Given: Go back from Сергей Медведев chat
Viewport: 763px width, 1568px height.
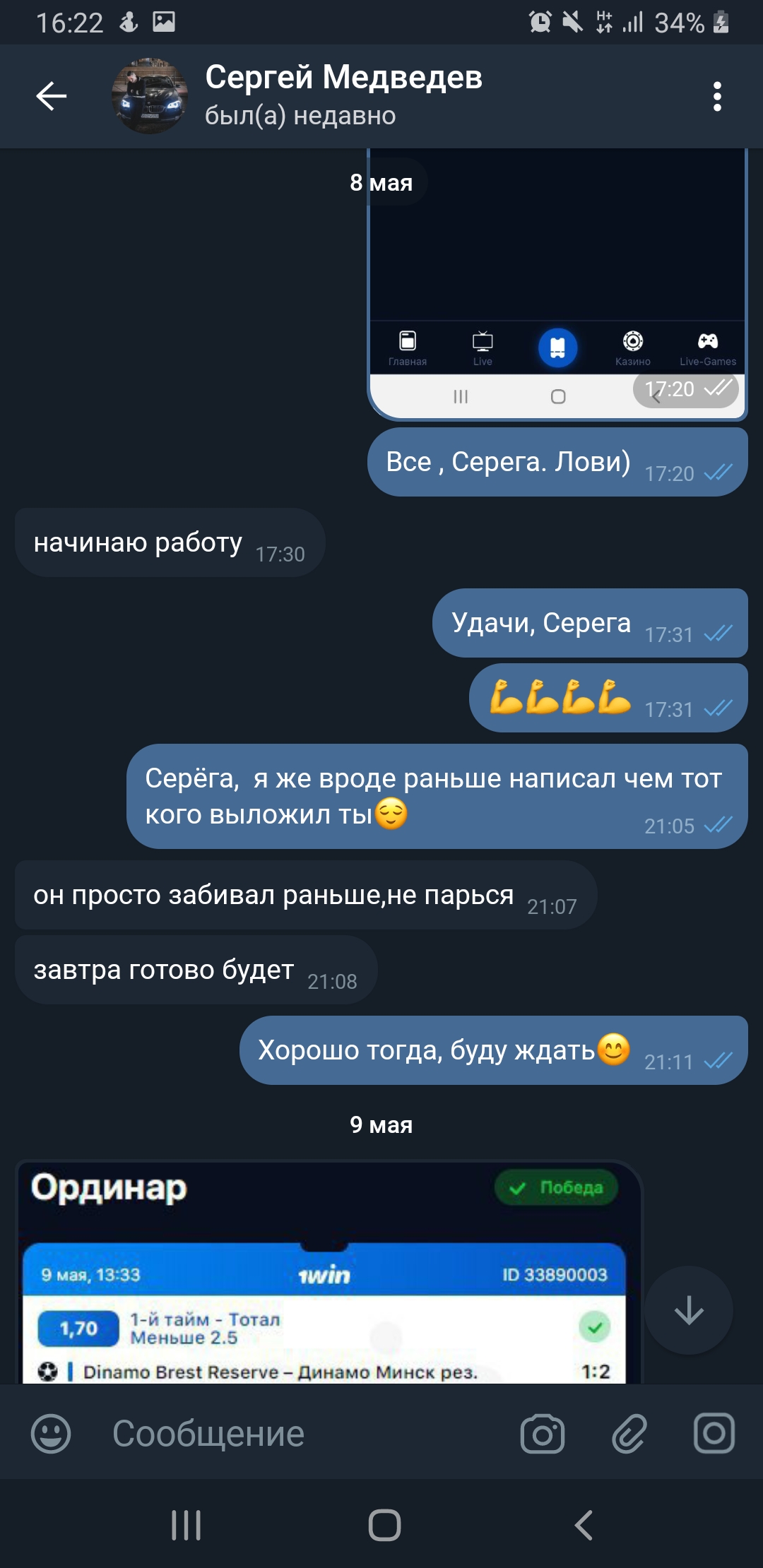Looking at the screenshot, I should [x=51, y=96].
